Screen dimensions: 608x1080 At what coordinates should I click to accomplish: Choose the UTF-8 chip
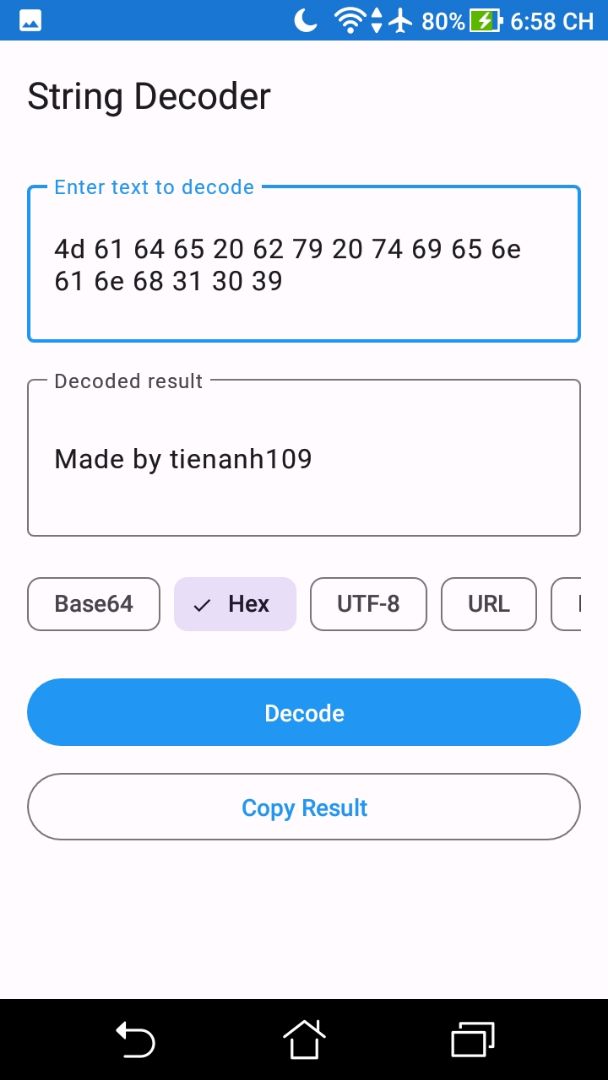[368, 604]
